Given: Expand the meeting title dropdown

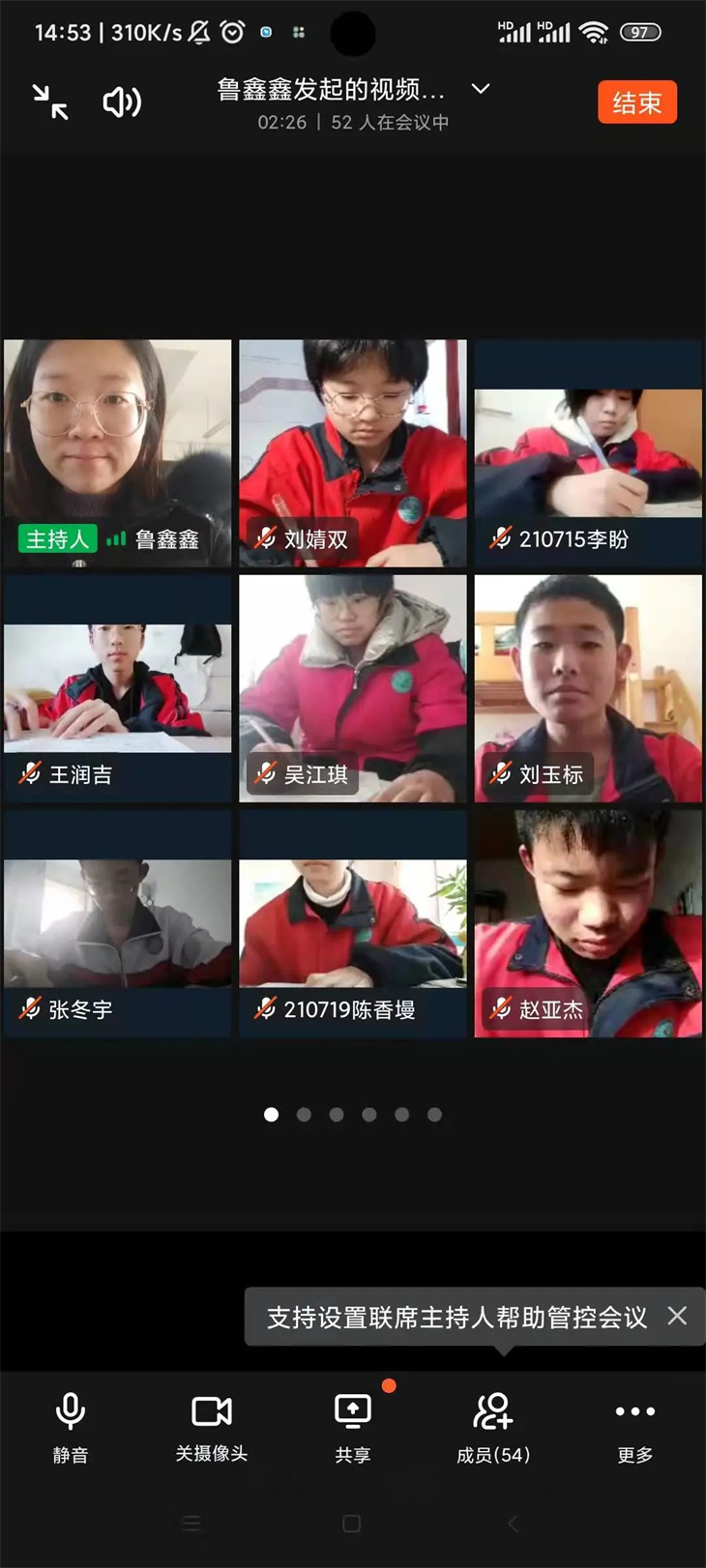Looking at the screenshot, I should [x=480, y=89].
